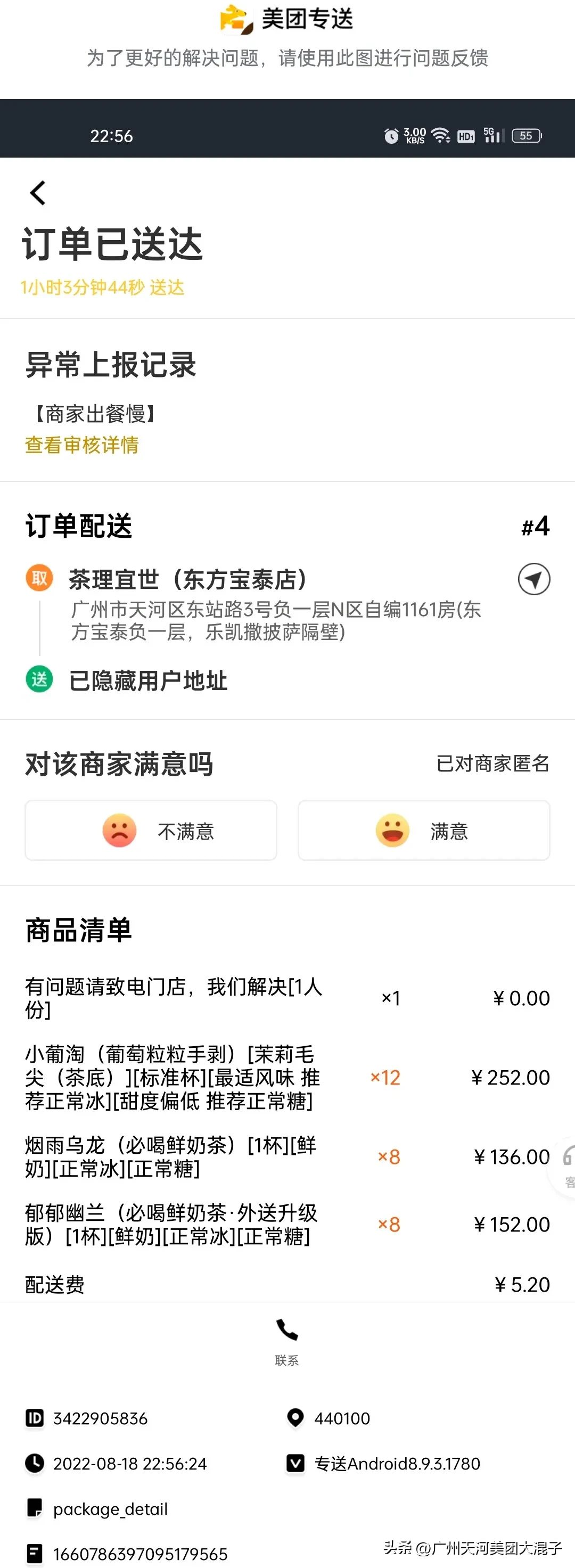Expand the 商家出餐慢 exception report entry

[x=95, y=415]
